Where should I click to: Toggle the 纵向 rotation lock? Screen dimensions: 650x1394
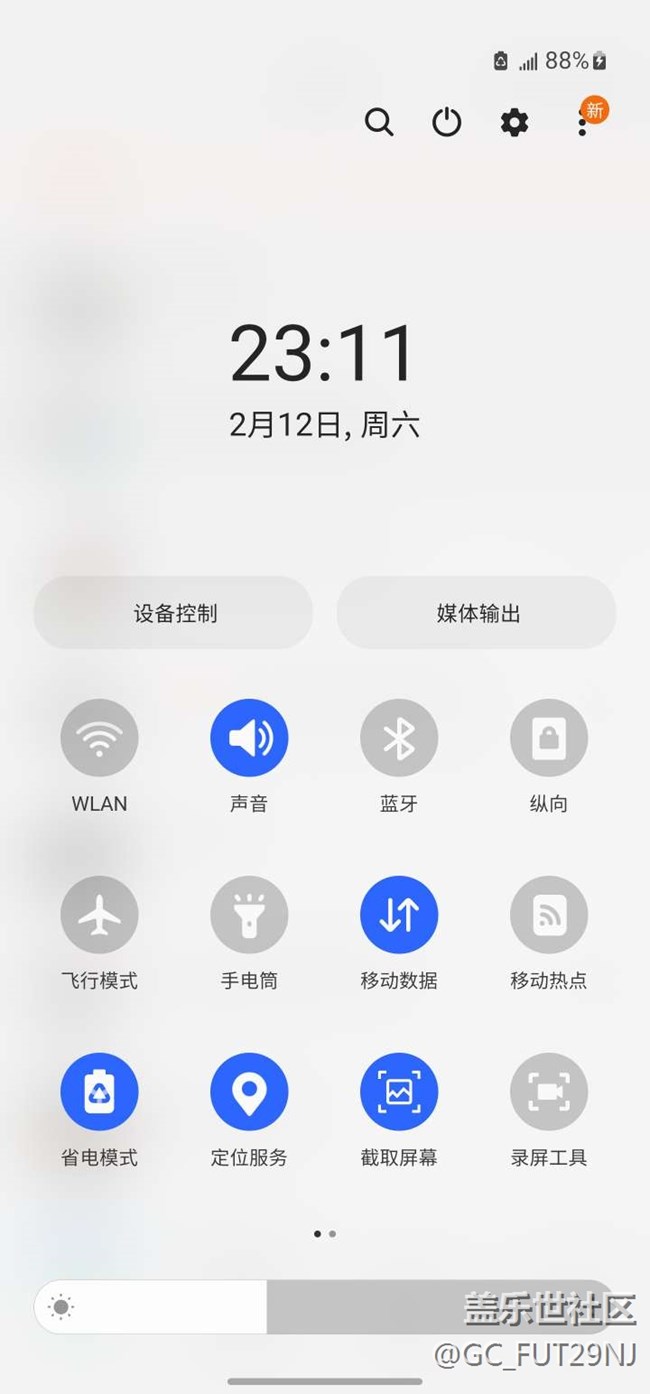(x=549, y=738)
